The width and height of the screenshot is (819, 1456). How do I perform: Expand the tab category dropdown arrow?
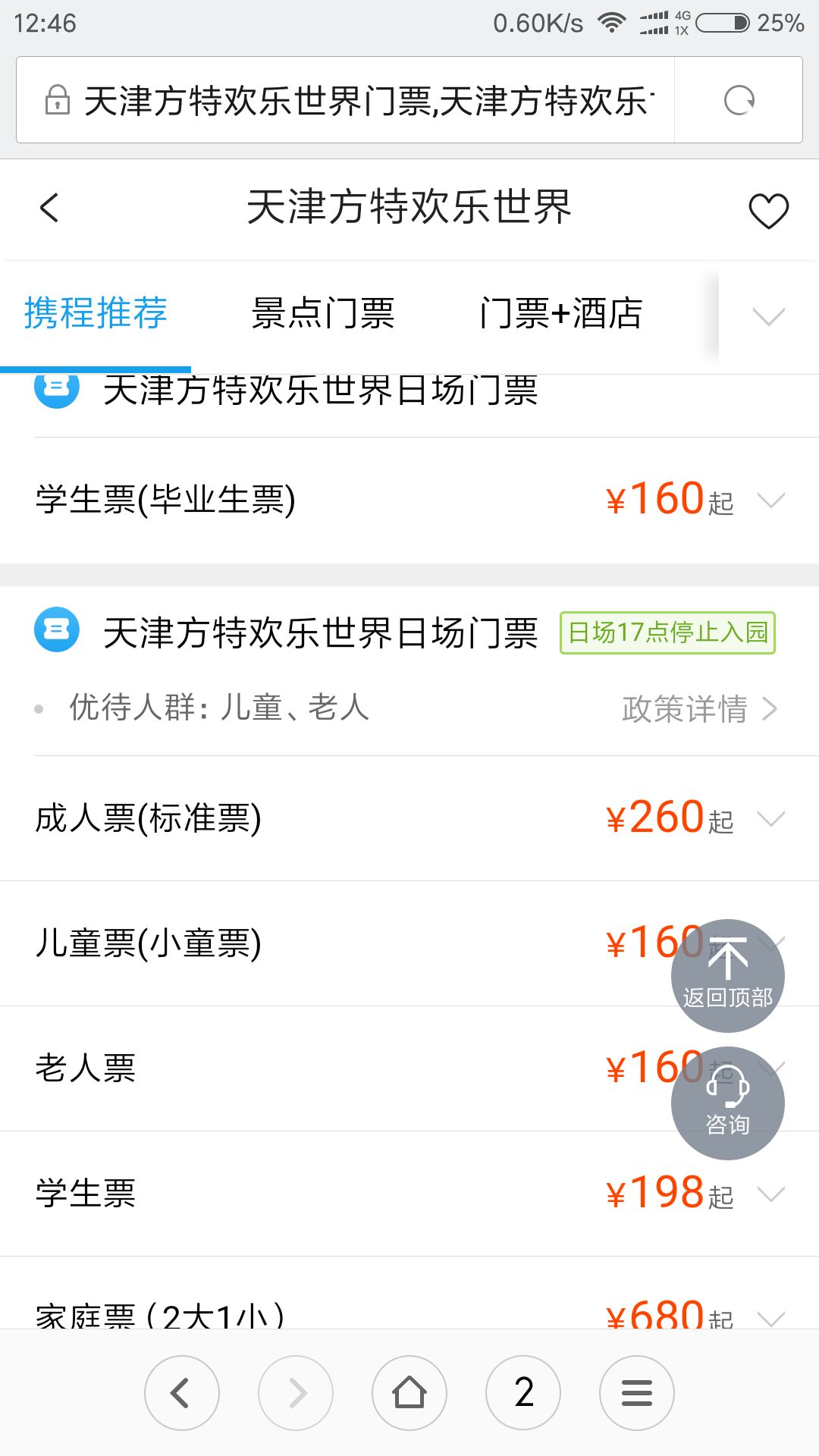point(768,315)
